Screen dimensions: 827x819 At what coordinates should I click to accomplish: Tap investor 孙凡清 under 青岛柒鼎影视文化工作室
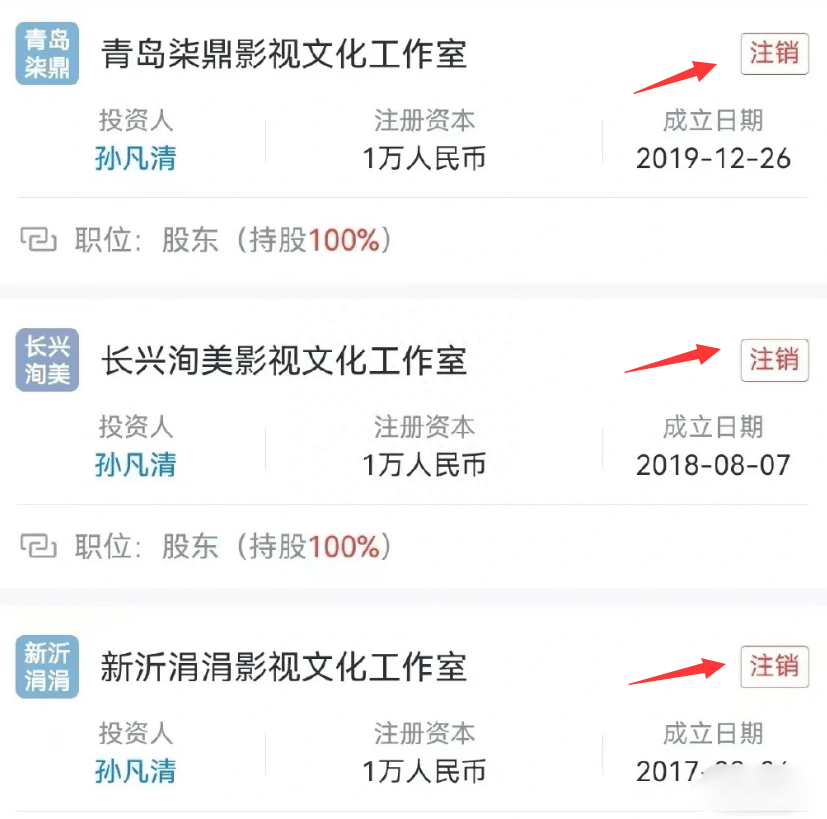tap(135, 158)
